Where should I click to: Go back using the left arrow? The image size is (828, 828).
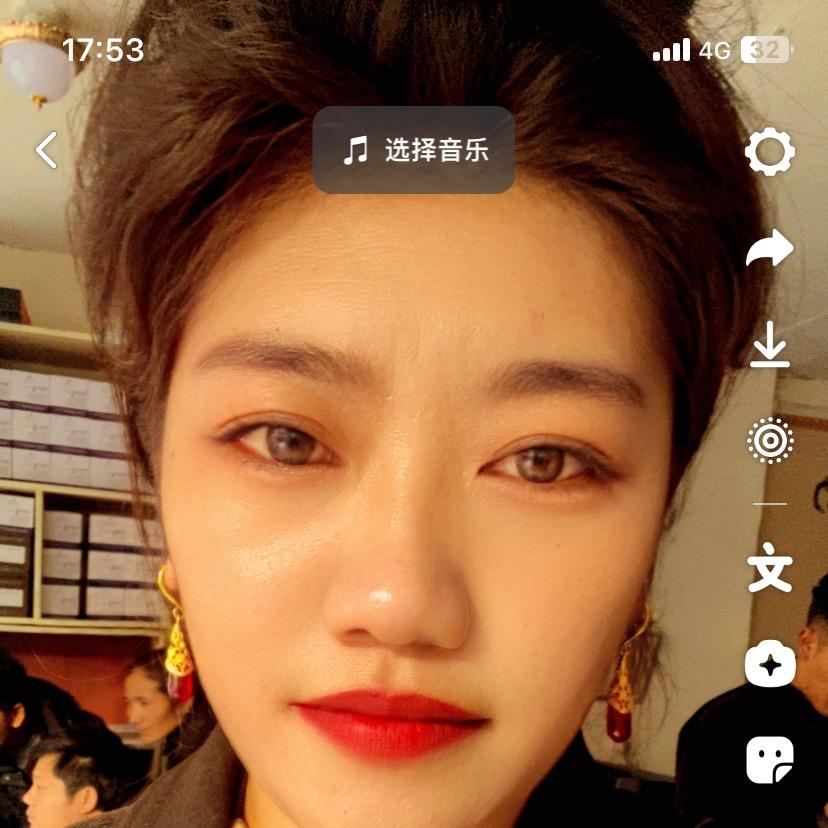pos(46,150)
